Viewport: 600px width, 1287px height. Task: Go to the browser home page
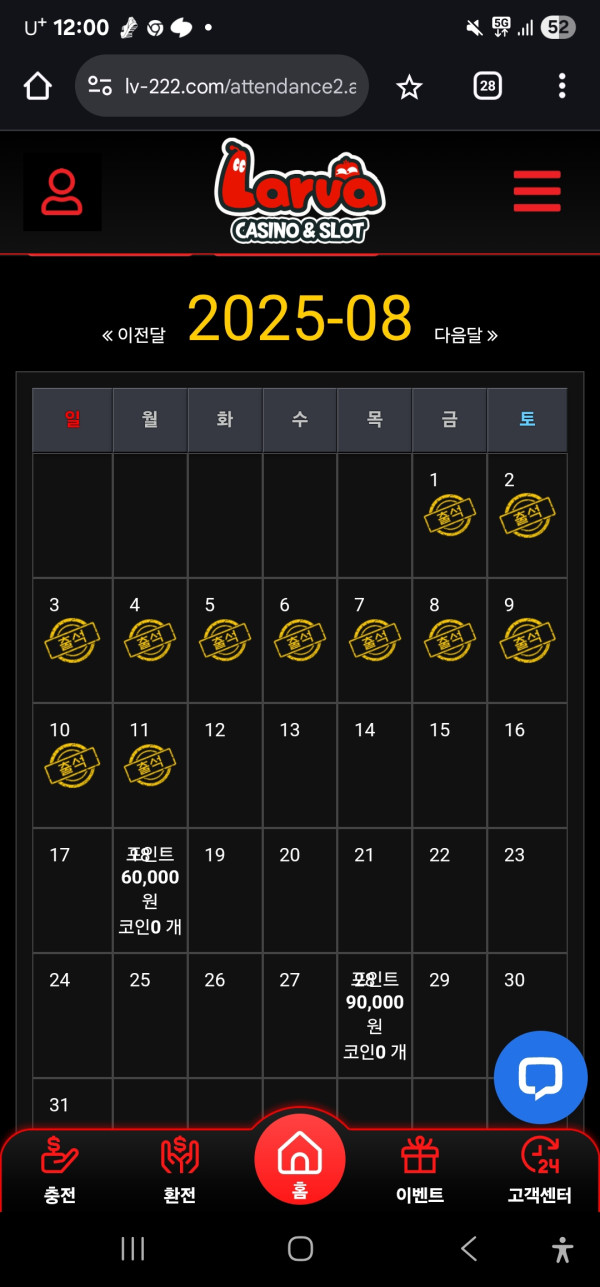37,87
